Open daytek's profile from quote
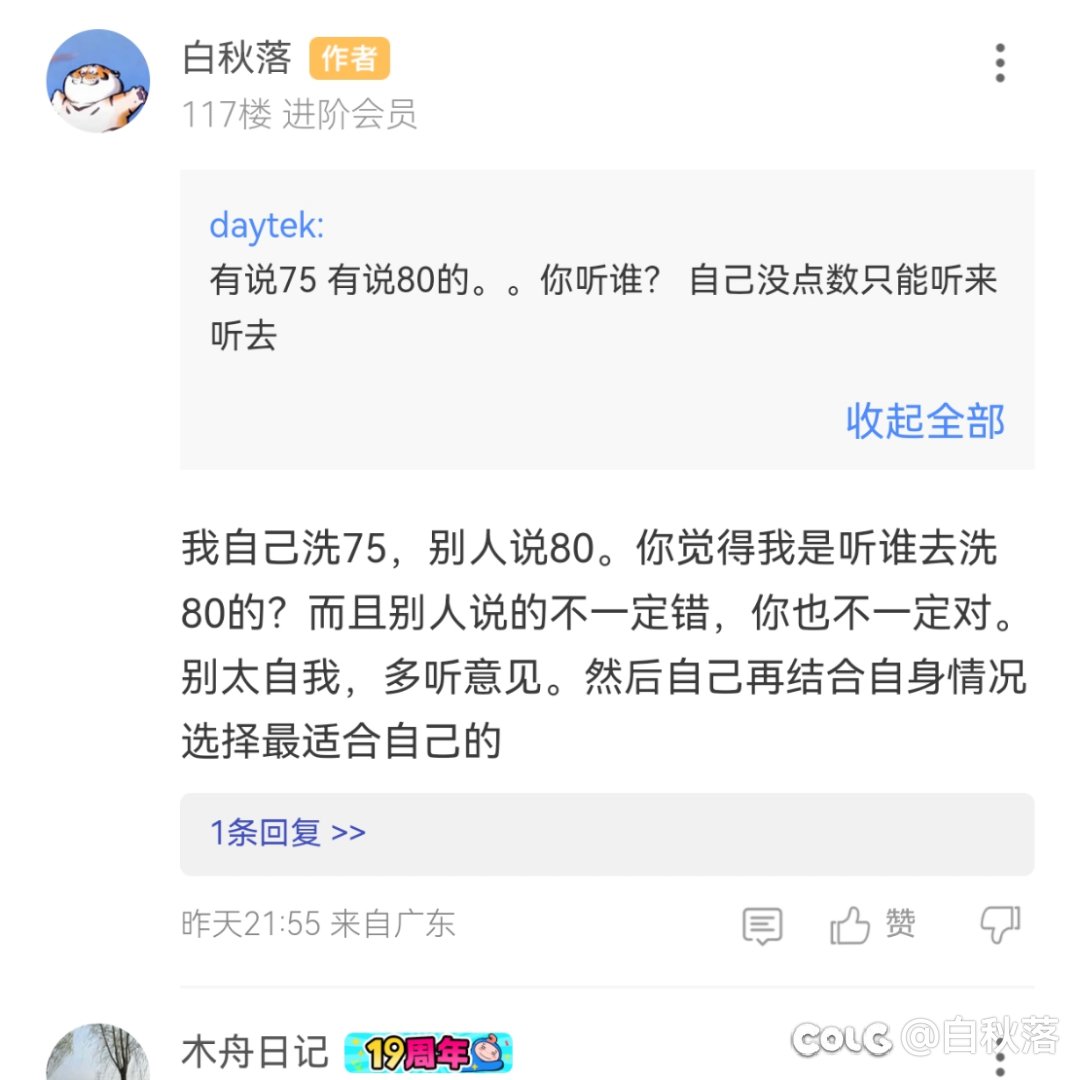Viewport: 1080px width, 1080px height. [x=266, y=226]
